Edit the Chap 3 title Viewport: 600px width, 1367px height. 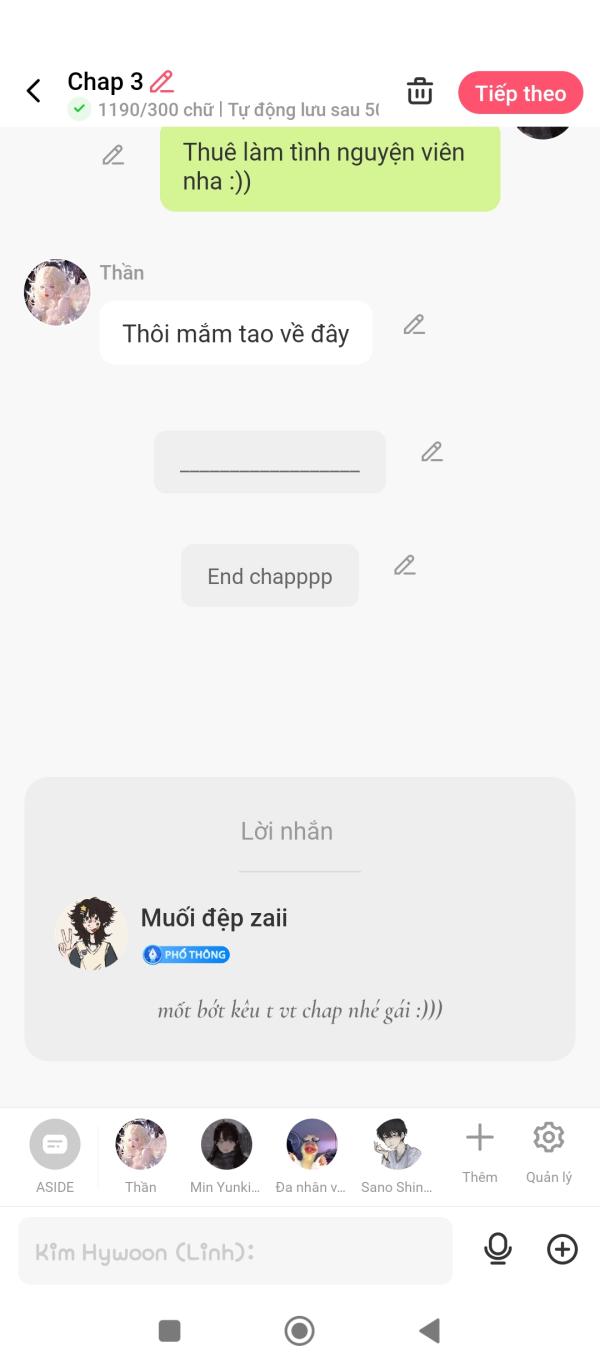[x=162, y=82]
